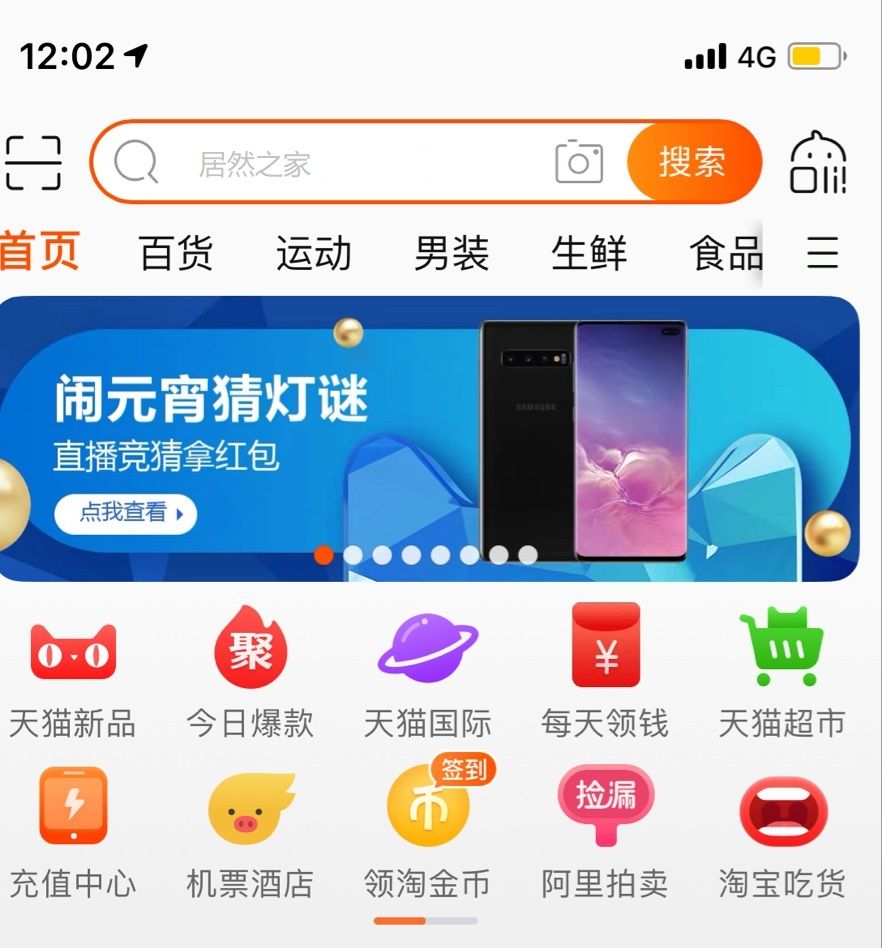This screenshot has height=948, width=882.
Task: Select the 男装 tab
Action: [451, 254]
